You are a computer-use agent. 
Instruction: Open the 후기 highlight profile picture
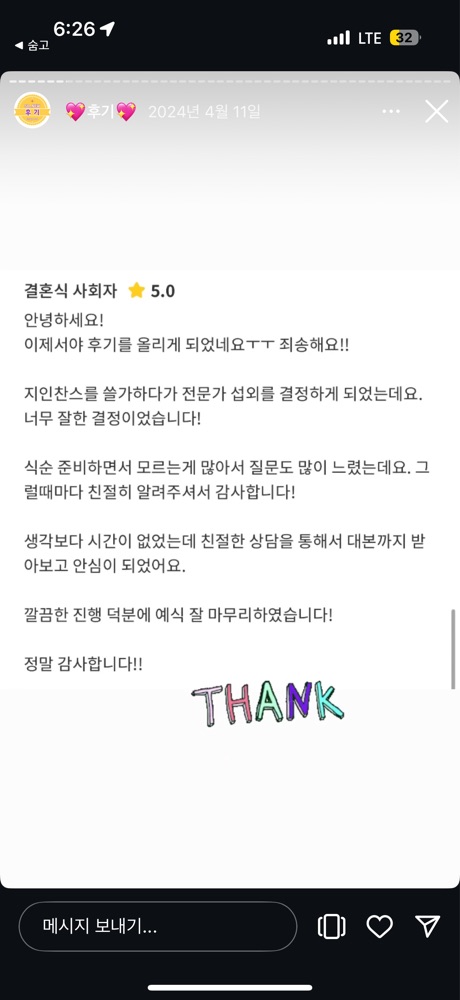coord(33,110)
